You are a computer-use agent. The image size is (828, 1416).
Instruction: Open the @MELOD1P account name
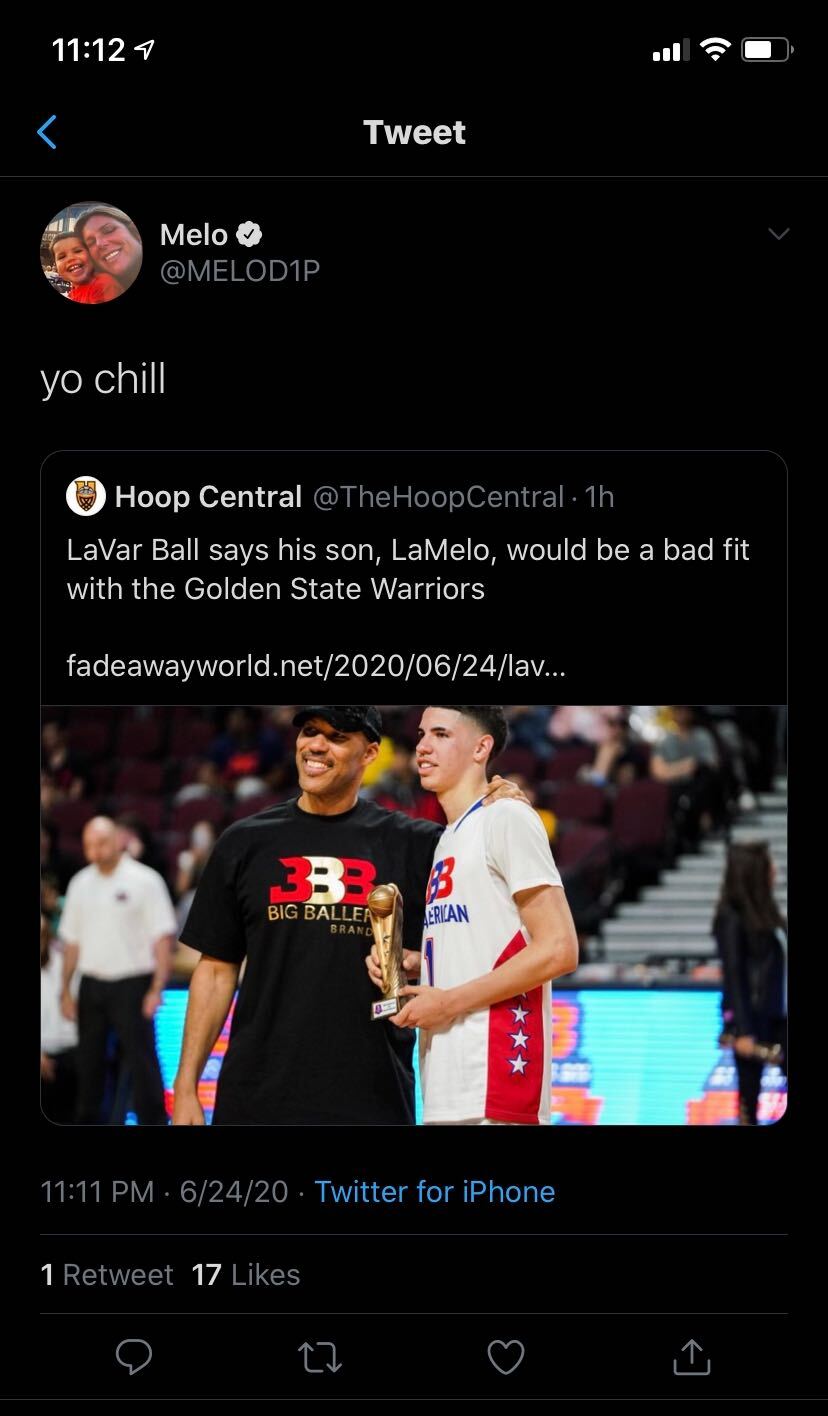click(240, 271)
